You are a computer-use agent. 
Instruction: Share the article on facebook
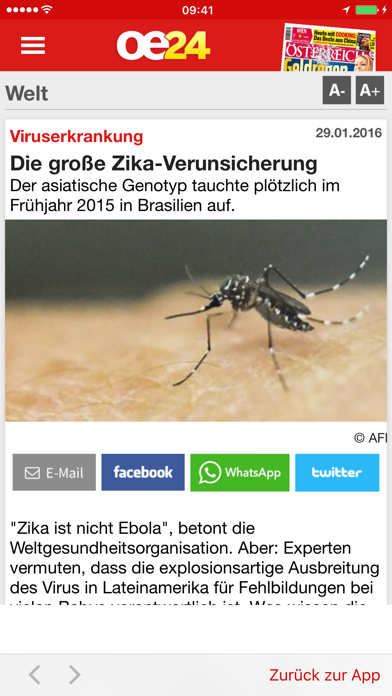[143, 472]
